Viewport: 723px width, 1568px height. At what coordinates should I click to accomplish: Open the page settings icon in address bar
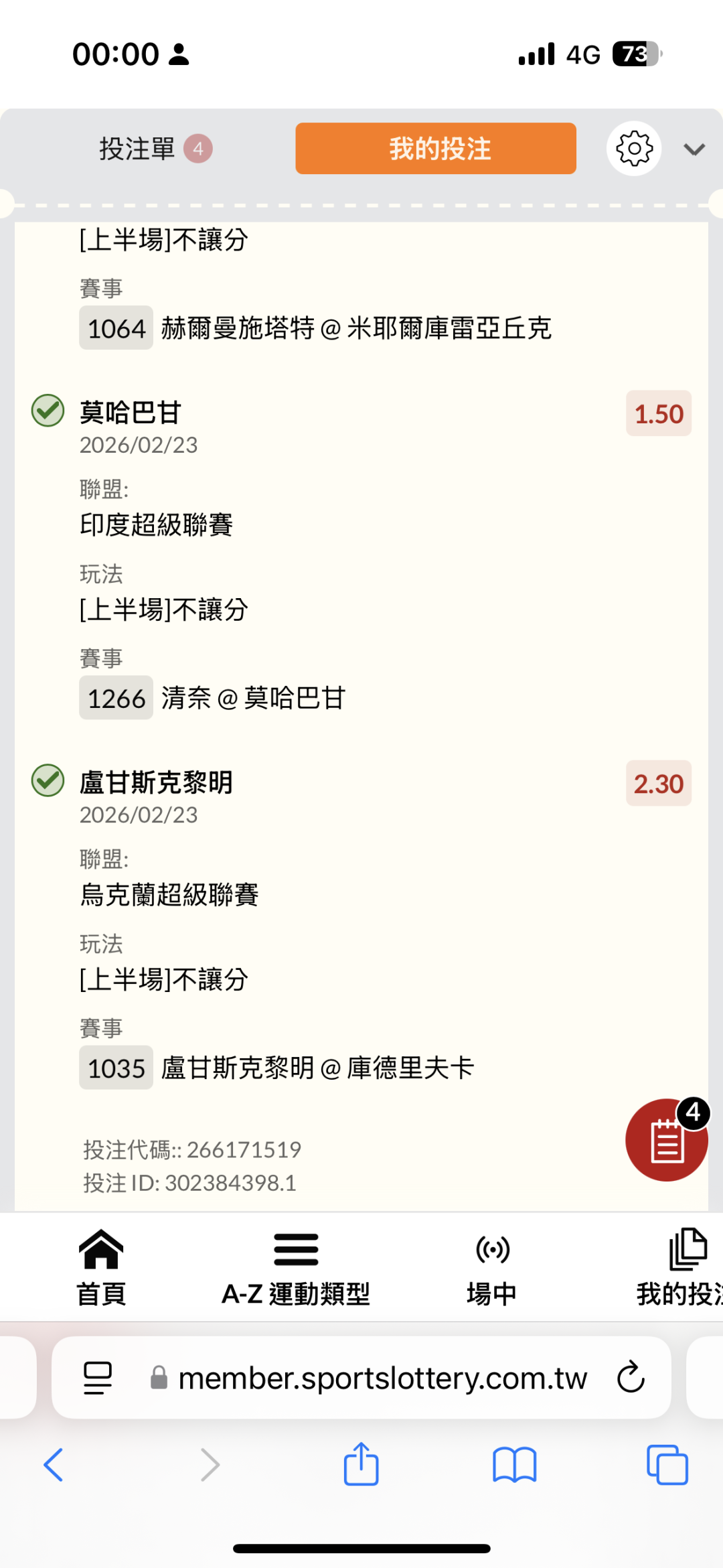tap(98, 1378)
